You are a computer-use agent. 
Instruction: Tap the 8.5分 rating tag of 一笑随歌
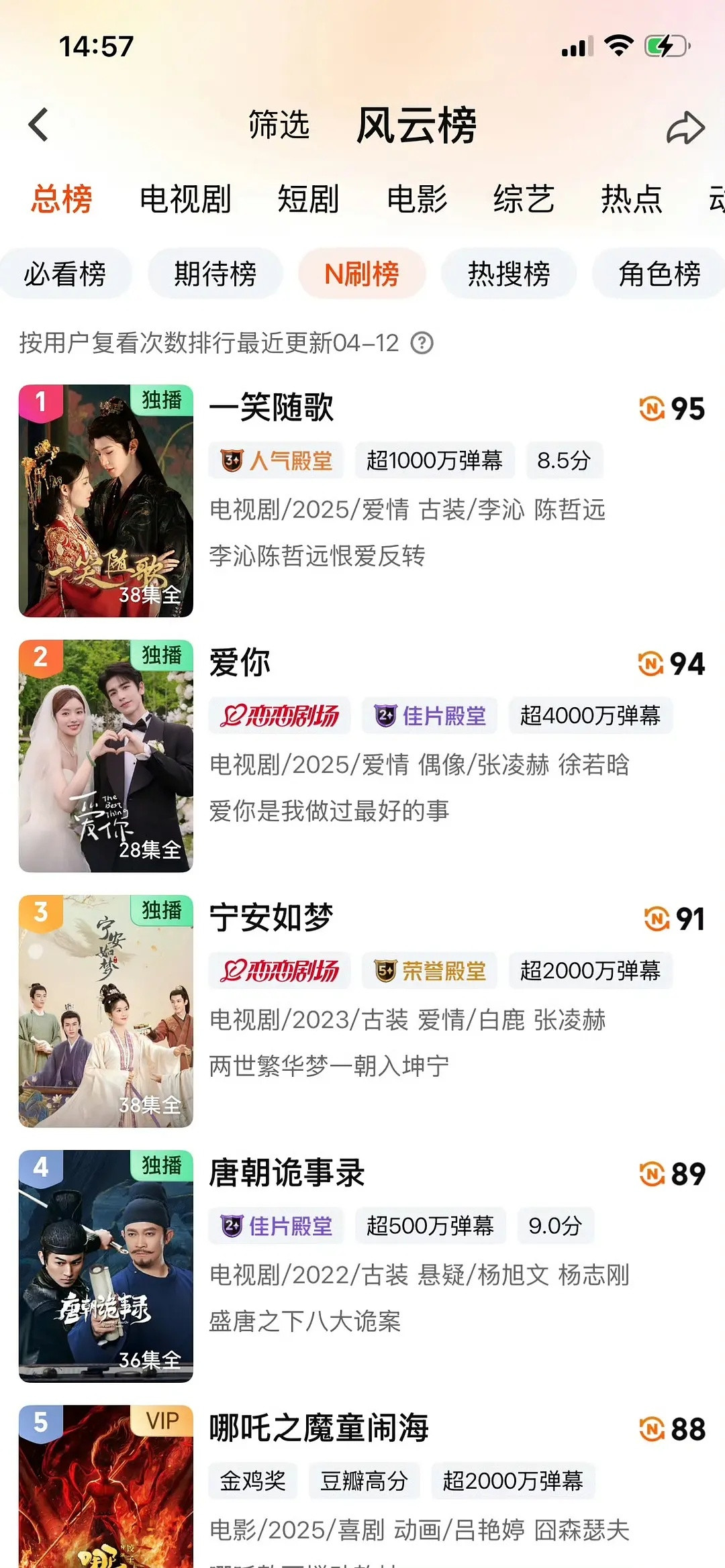point(566,461)
